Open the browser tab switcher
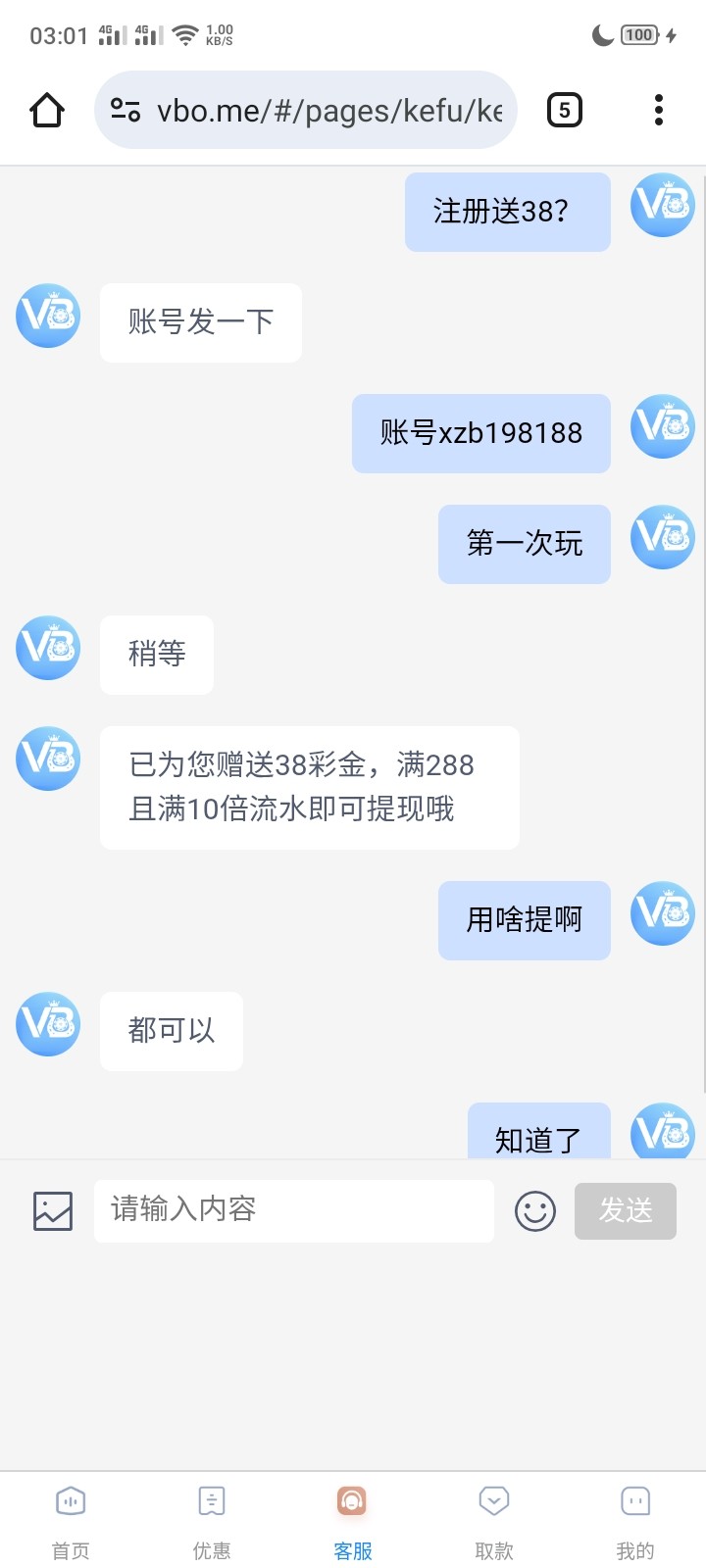This screenshot has width=706, height=1568. click(x=564, y=111)
